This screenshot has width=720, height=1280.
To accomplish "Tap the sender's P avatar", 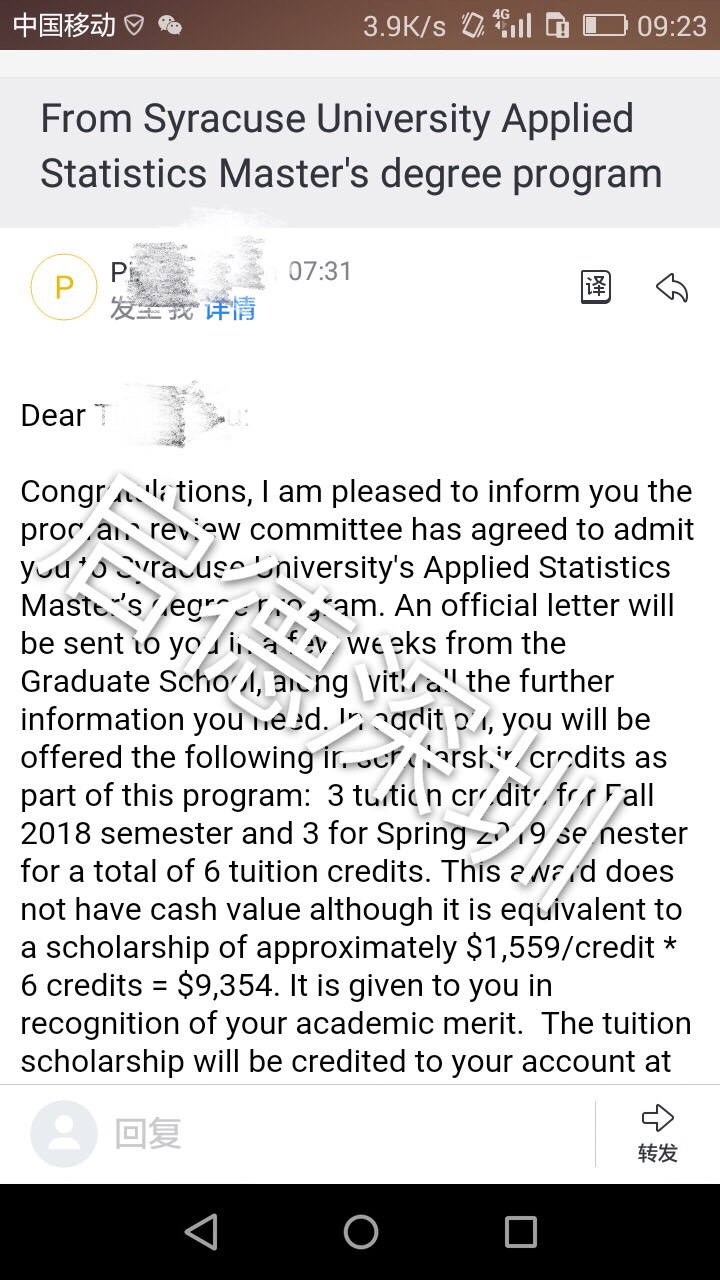I will pos(64,287).
